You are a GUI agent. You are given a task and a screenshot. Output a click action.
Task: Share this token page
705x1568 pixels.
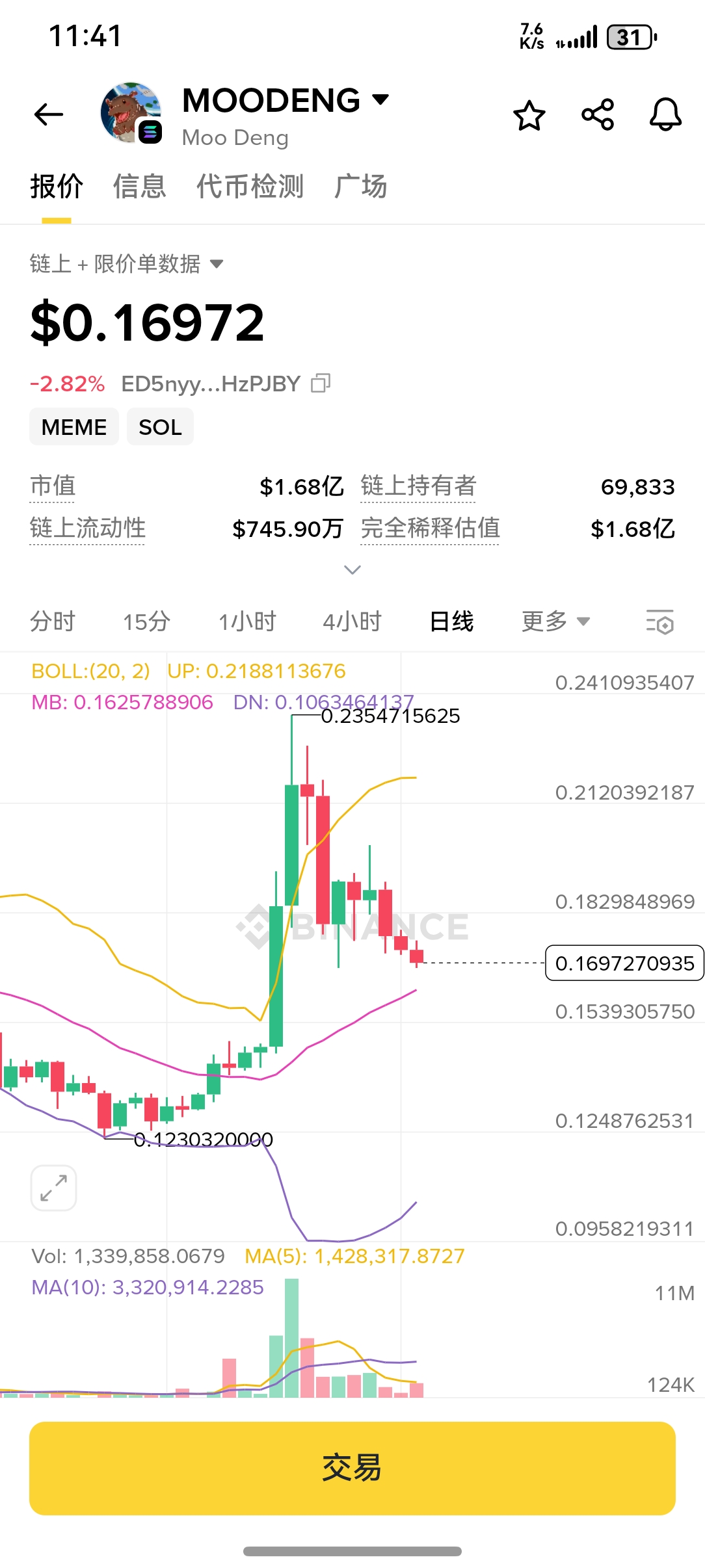coord(598,114)
